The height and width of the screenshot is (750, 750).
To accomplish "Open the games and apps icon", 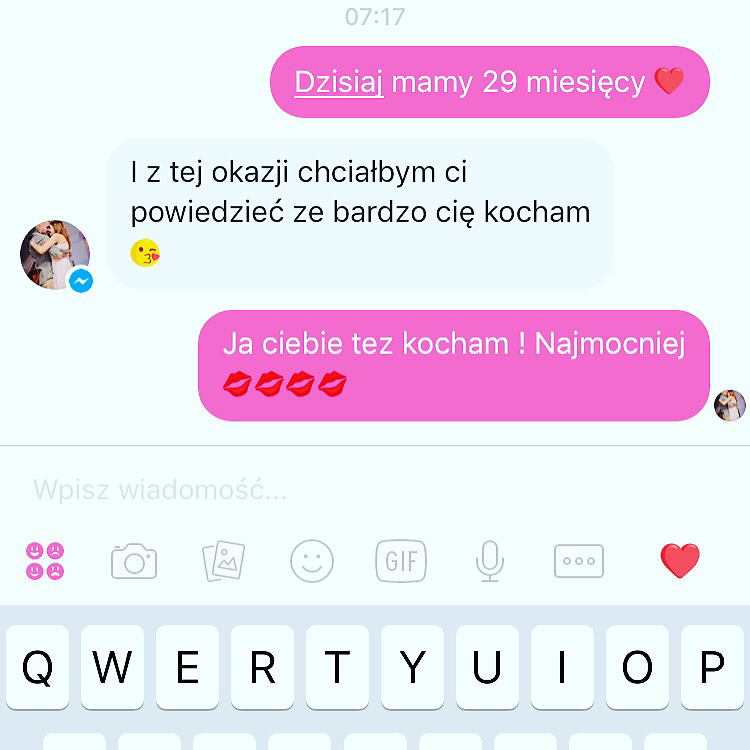I will (x=45, y=561).
